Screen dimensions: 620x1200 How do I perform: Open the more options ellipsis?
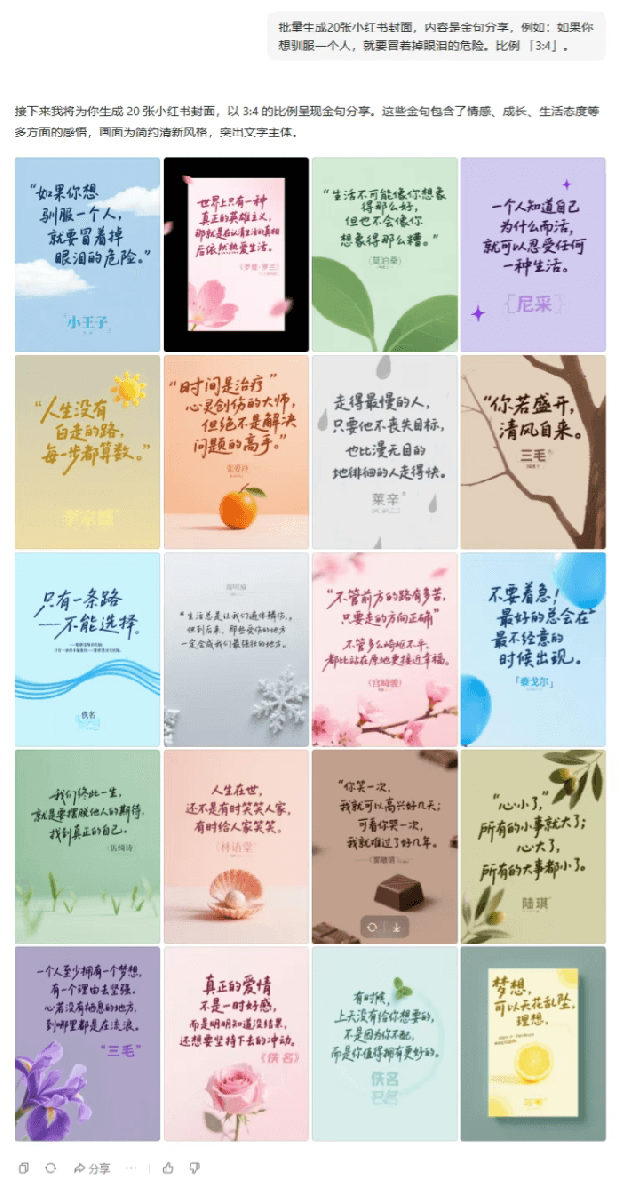click(131, 1168)
